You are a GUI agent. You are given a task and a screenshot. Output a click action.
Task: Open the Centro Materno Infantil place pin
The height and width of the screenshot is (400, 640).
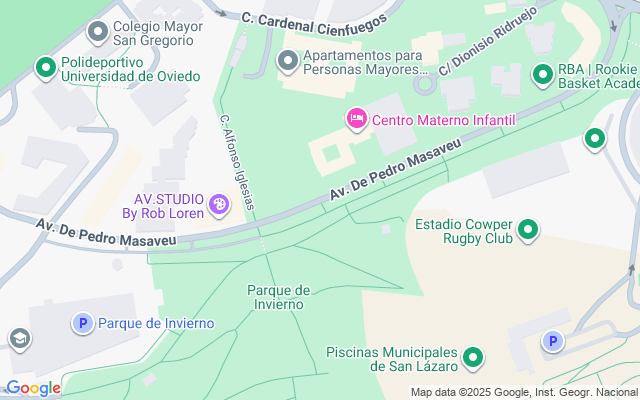[356, 120]
